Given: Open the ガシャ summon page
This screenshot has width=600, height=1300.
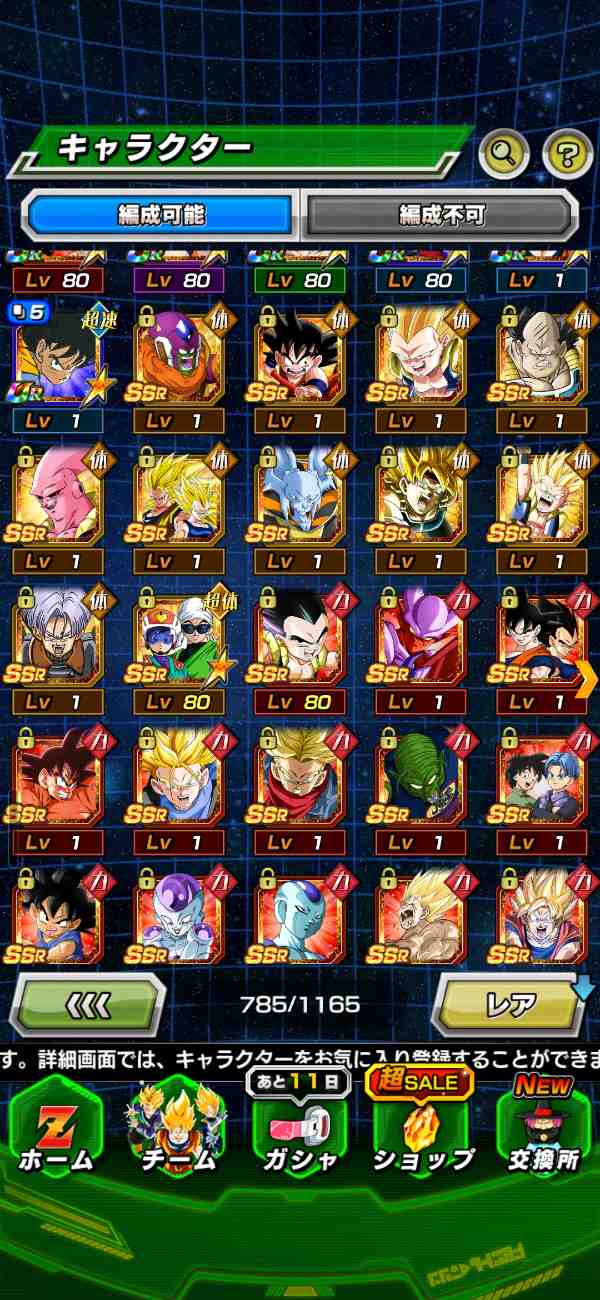Looking at the screenshot, I should [x=299, y=1130].
